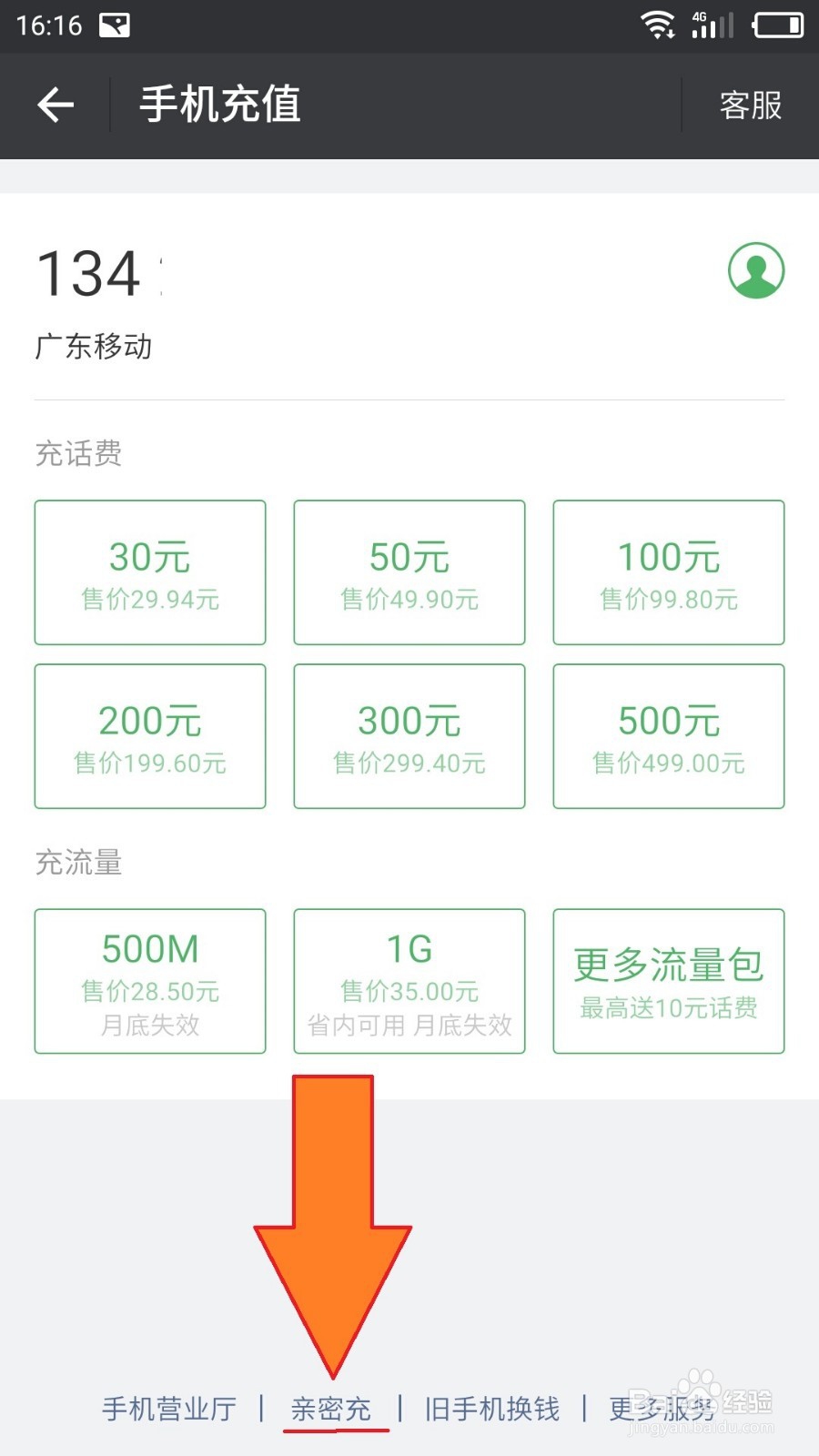
Task: Select the 30元 top-up option
Action: [149, 571]
